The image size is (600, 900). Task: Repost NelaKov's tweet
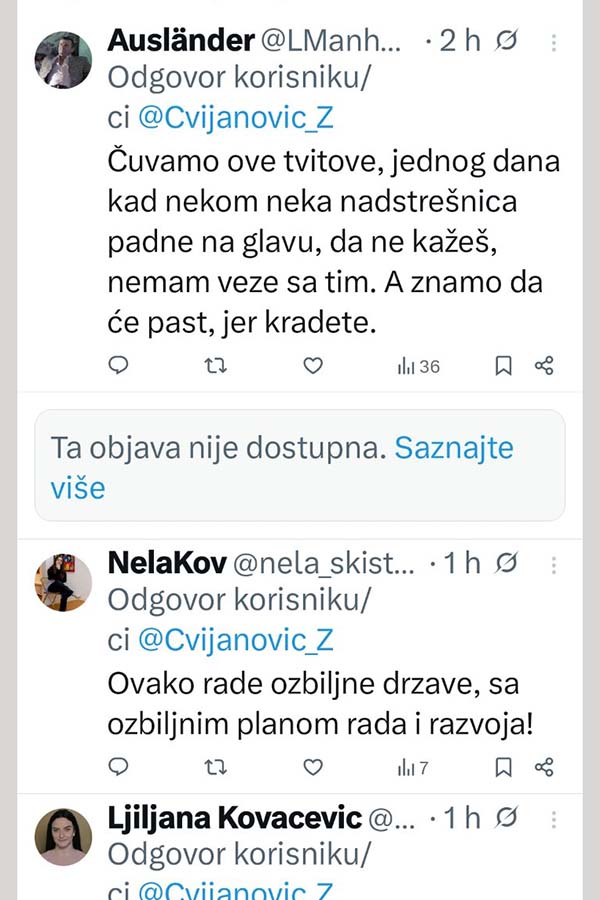click(215, 767)
